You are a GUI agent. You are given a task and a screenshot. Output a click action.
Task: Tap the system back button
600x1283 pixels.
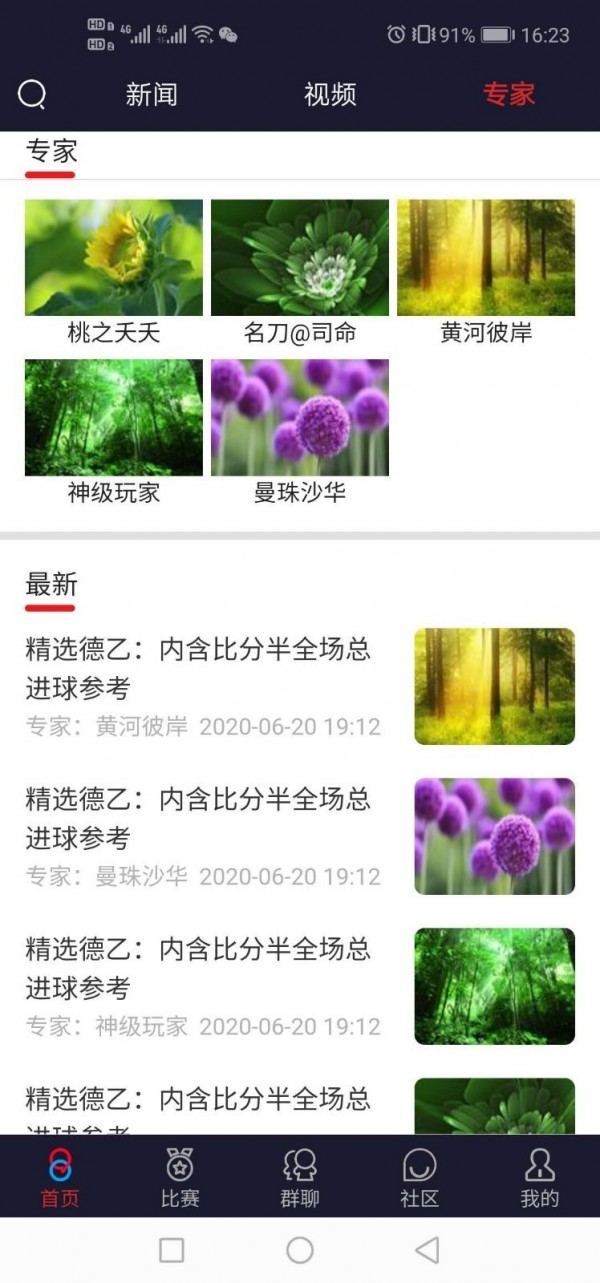[x=427, y=1249]
